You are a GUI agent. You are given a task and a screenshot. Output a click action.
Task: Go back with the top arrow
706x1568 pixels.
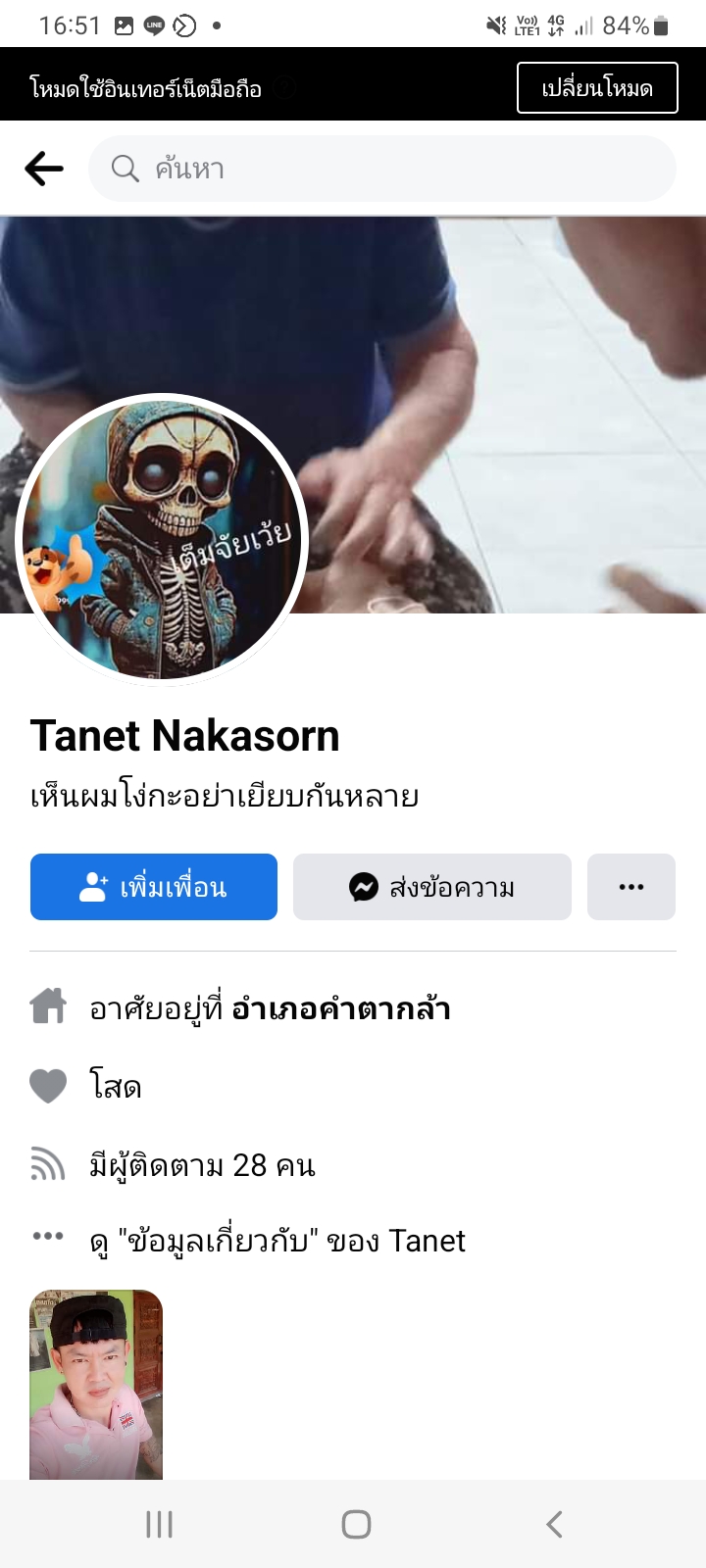pyautogui.click(x=44, y=169)
